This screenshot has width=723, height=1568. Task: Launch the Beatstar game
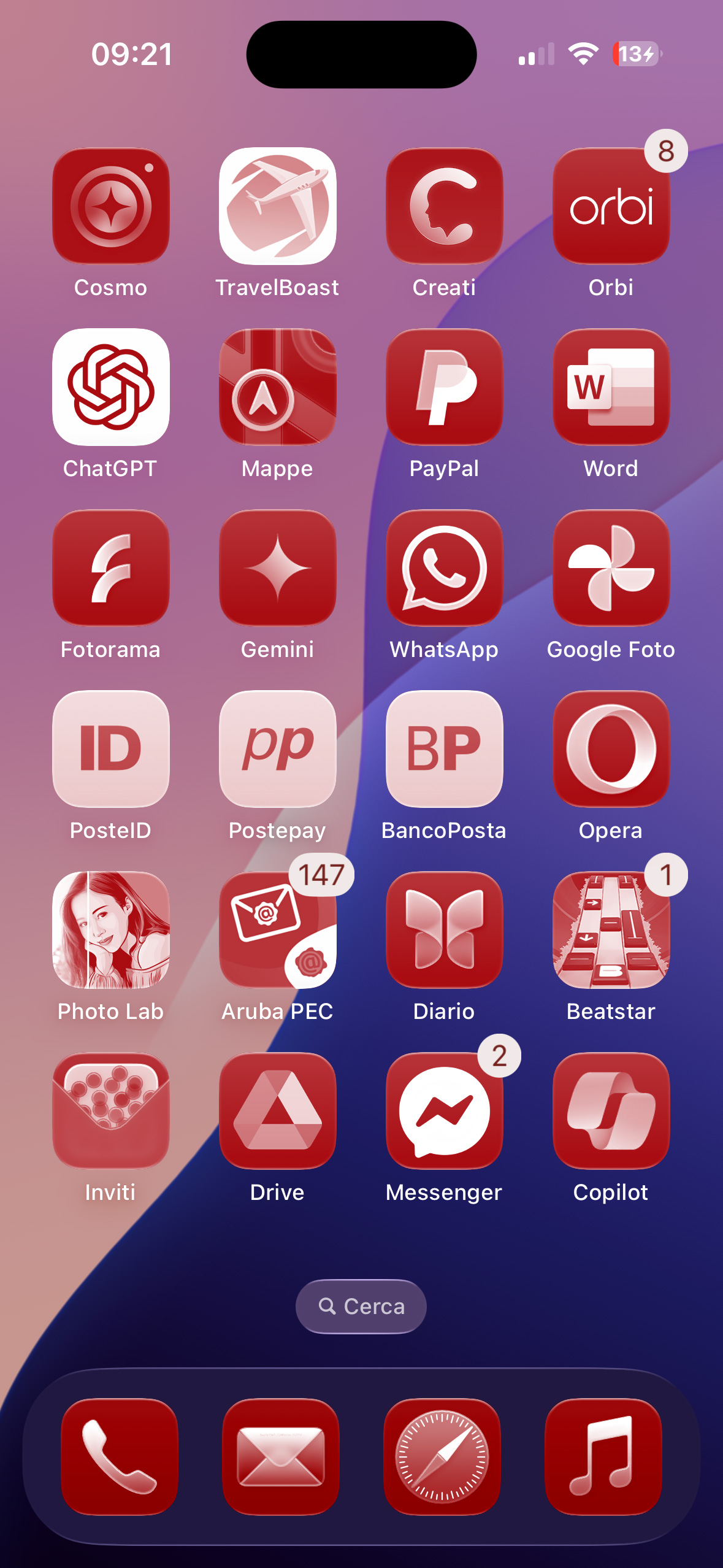611,930
